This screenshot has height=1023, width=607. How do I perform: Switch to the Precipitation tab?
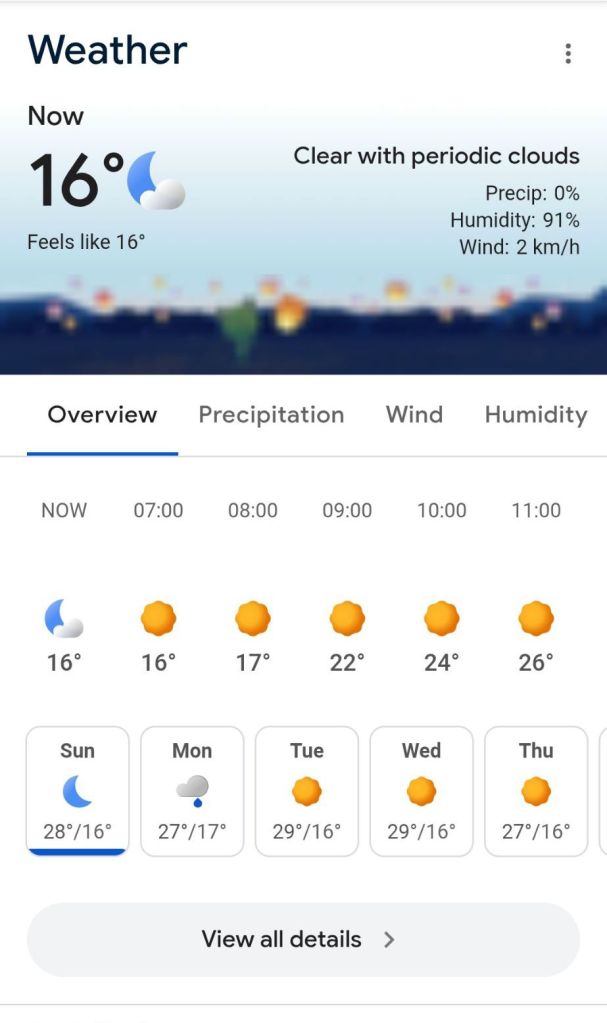pos(271,415)
